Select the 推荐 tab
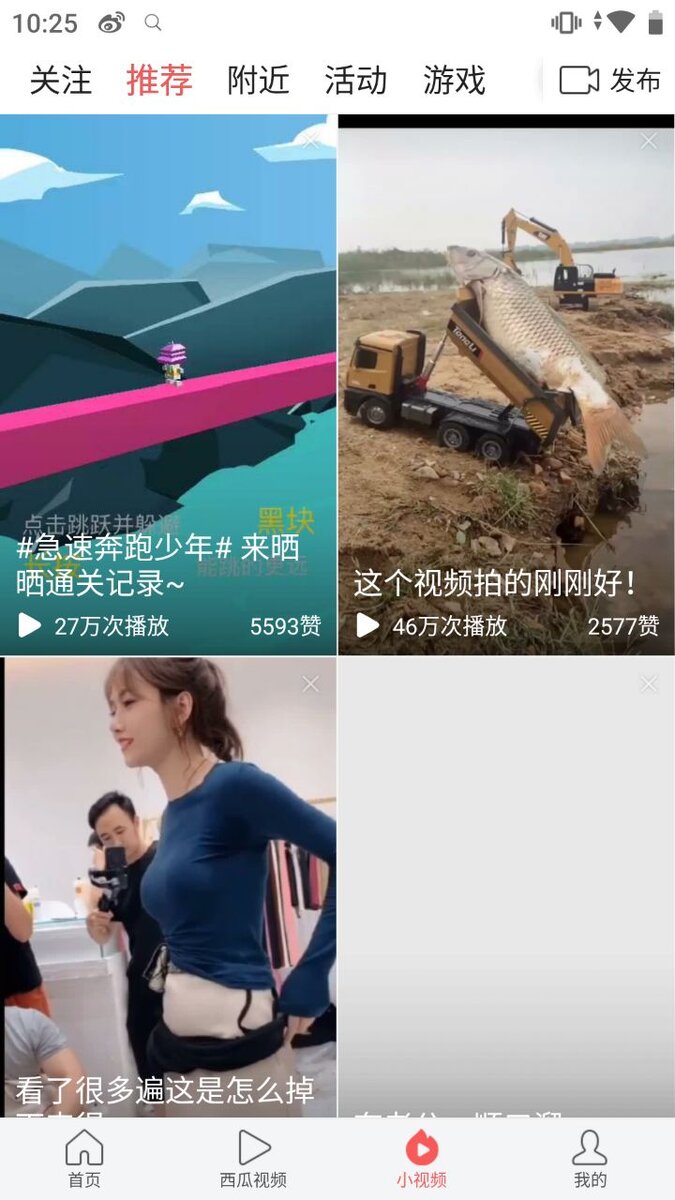 tap(159, 80)
